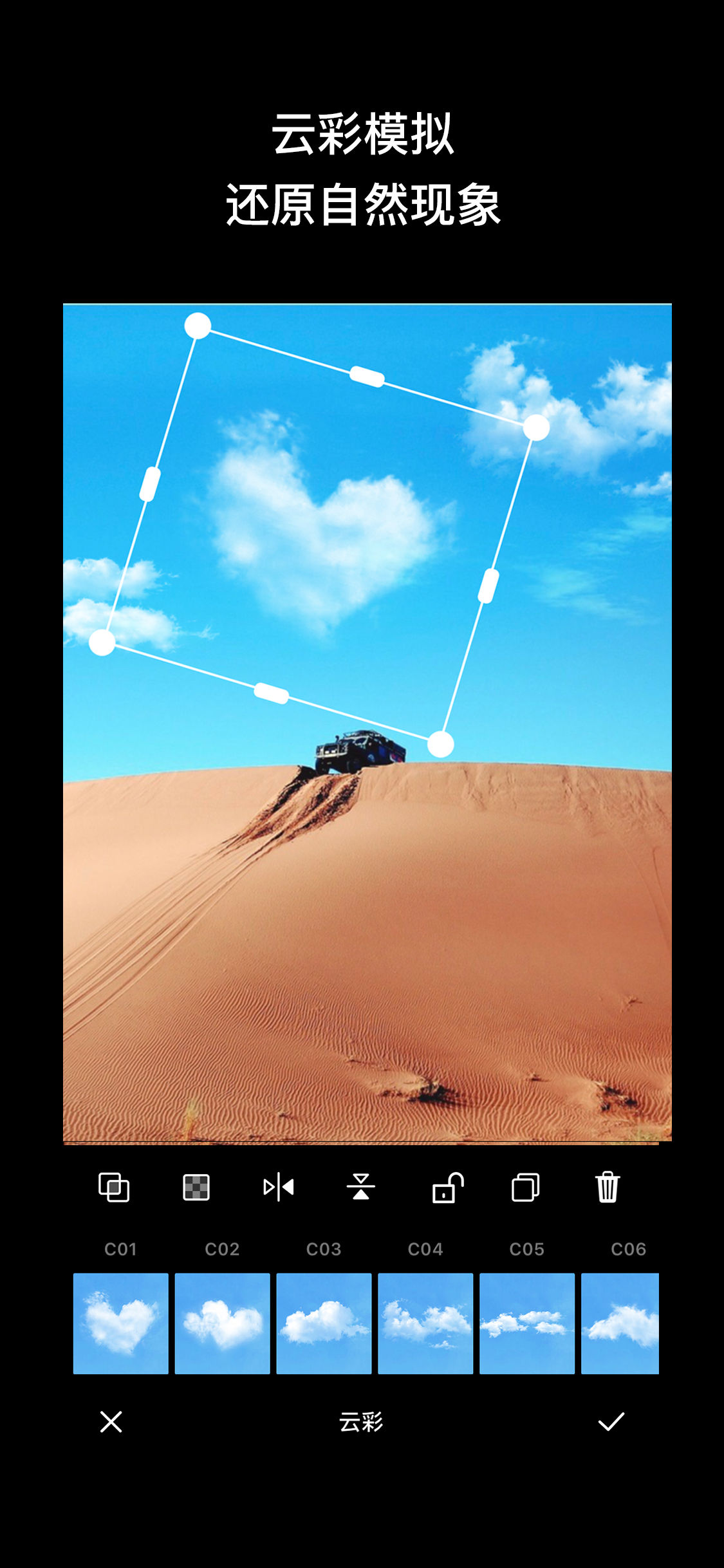Pick the C03 cloud thumbnail
The width and height of the screenshot is (724, 1568).
[x=324, y=1323]
